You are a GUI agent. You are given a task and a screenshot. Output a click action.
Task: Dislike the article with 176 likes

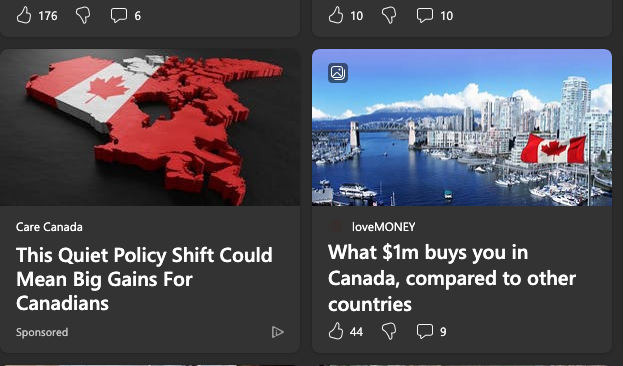tap(83, 15)
